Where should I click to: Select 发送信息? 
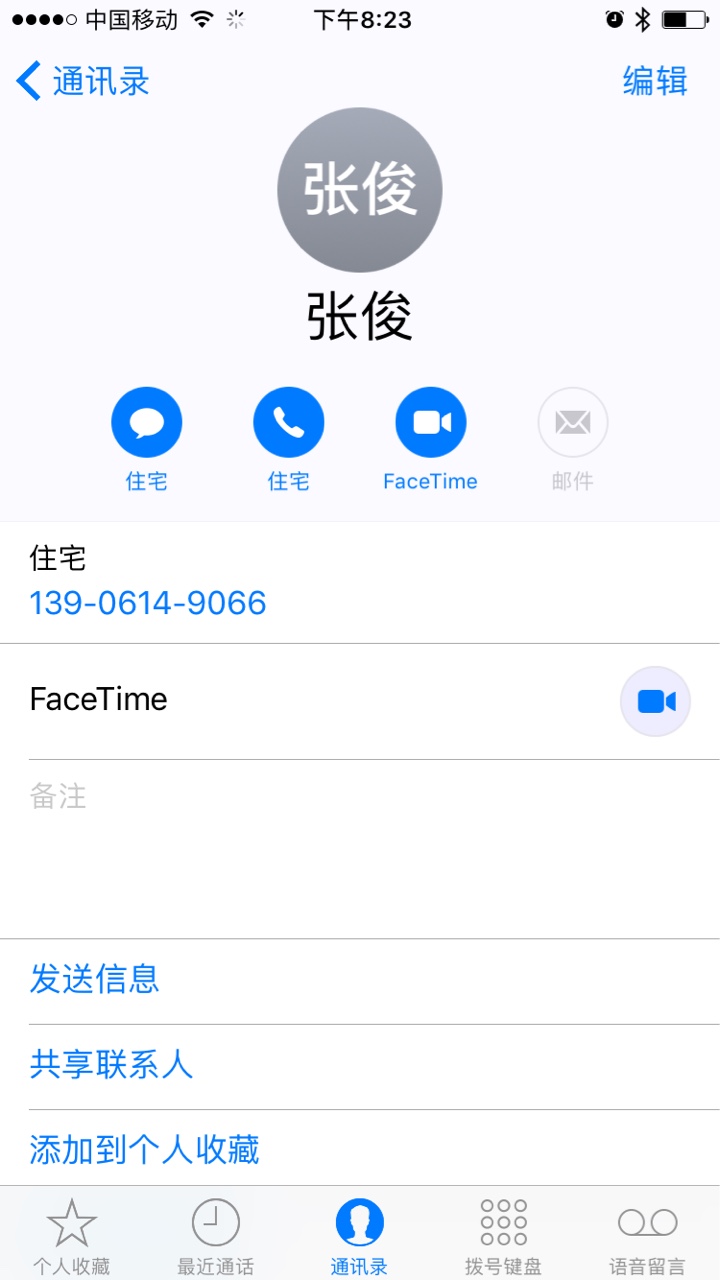(x=360, y=981)
